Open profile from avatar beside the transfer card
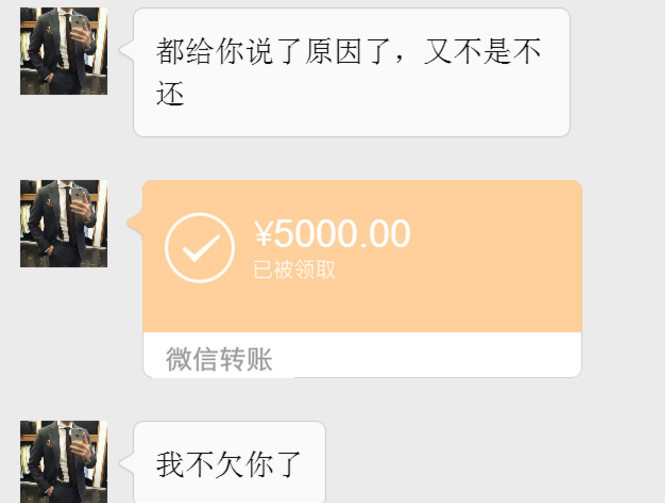Viewport: 665px width, 503px height. [64, 223]
